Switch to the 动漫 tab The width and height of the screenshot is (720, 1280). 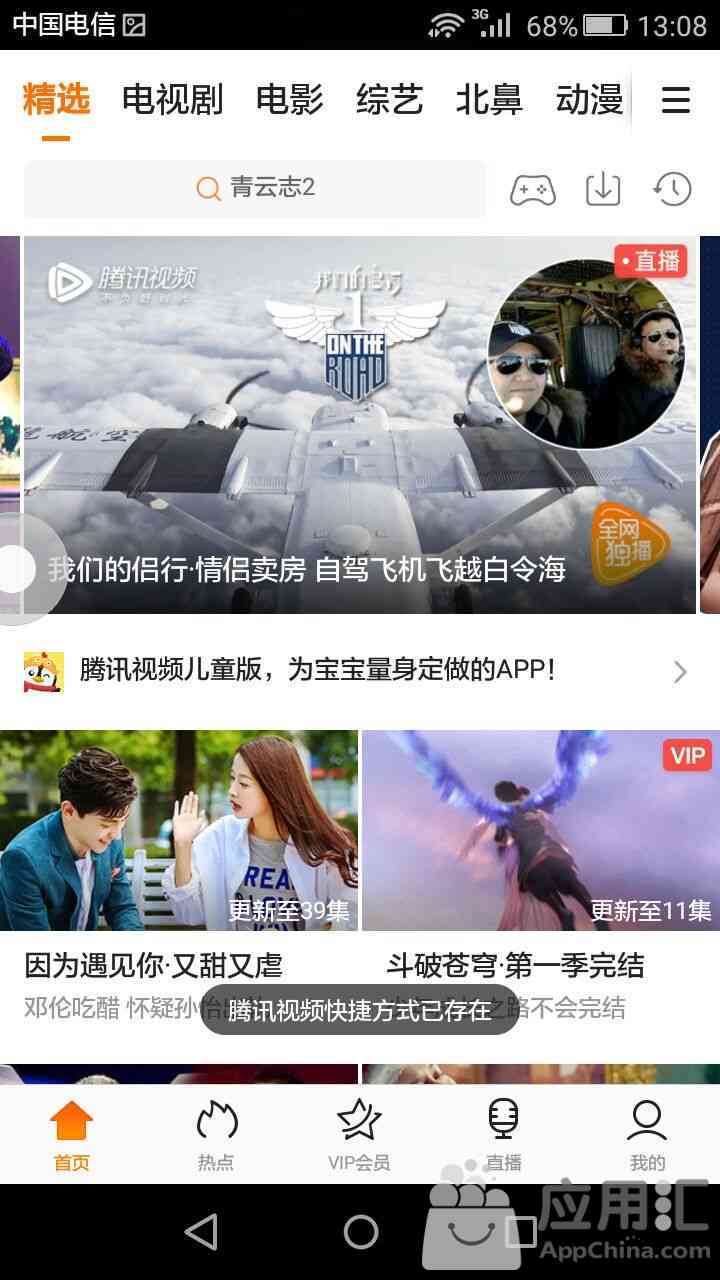coord(589,100)
